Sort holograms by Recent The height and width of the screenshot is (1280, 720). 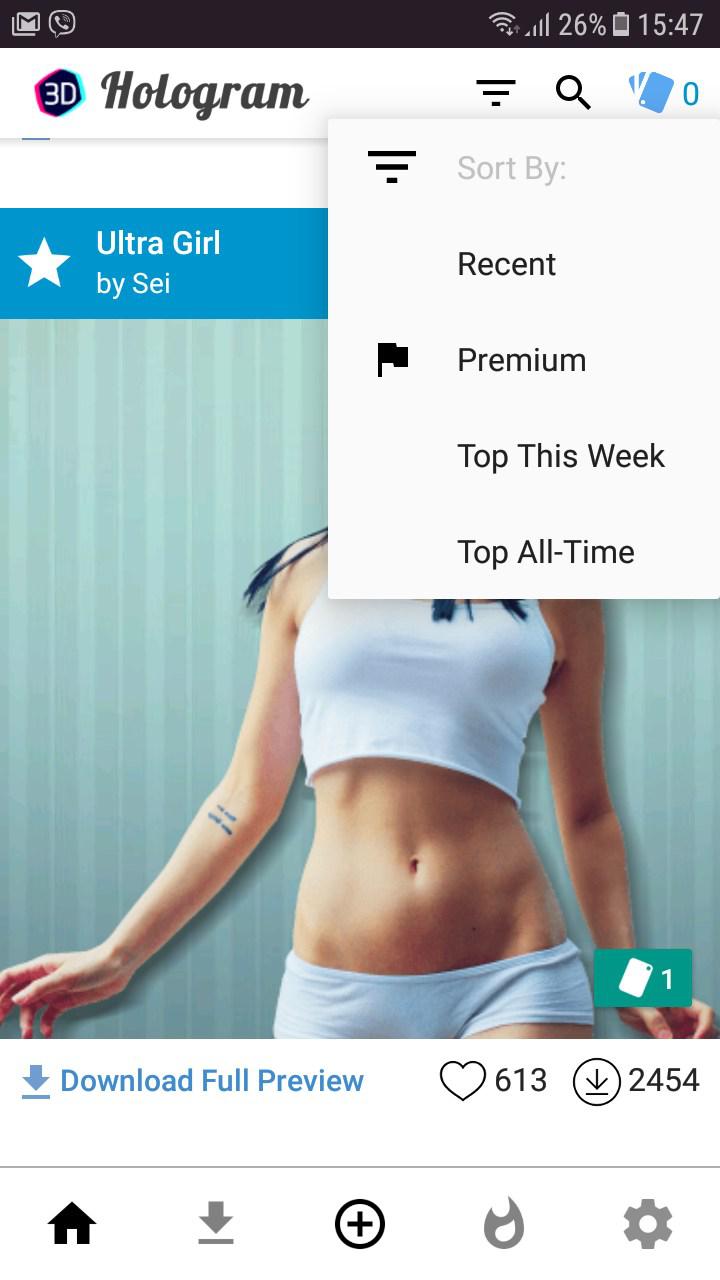tap(506, 264)
